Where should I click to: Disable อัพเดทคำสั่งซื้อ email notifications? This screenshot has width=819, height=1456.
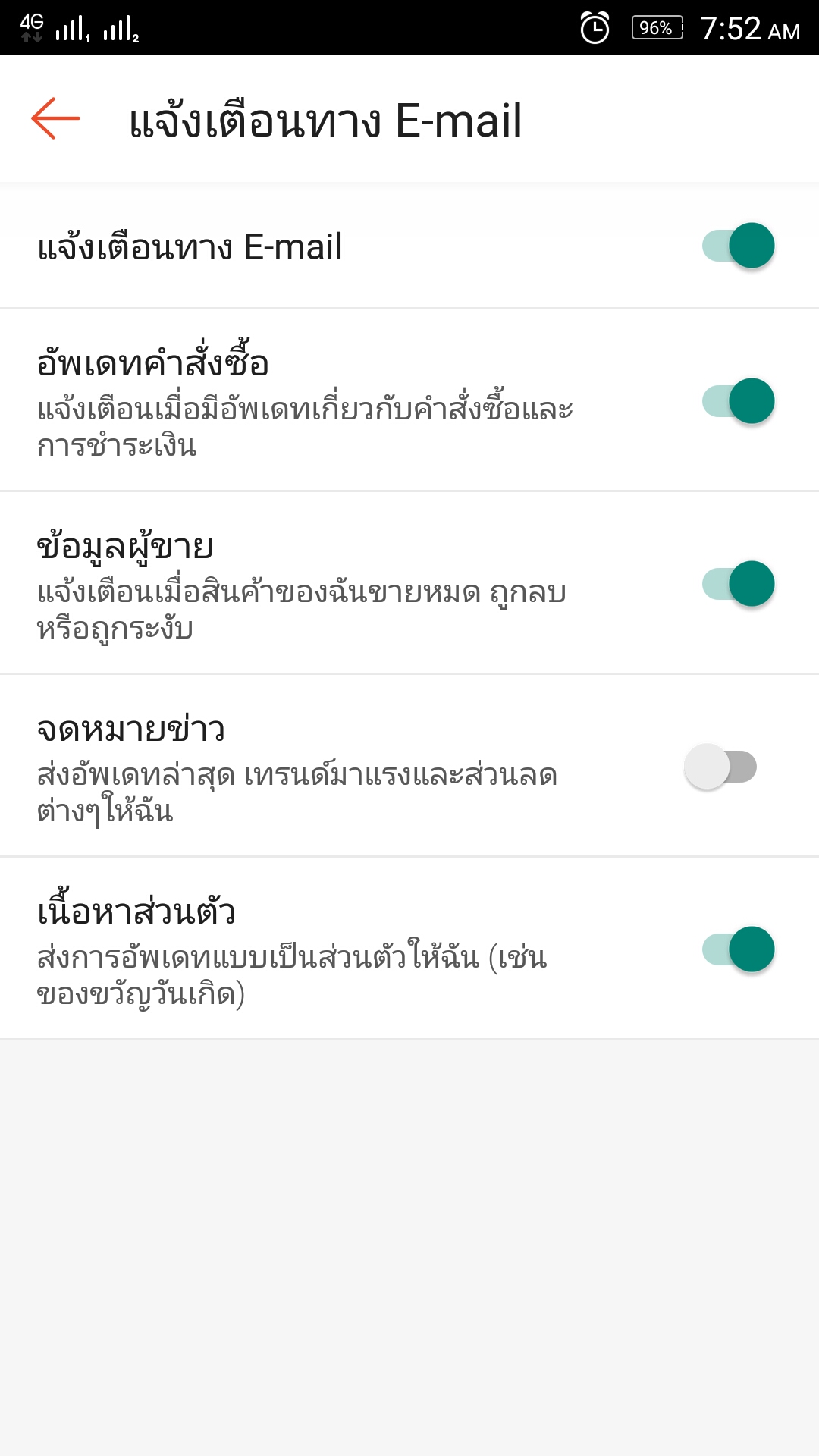click(x=738, y=401)
